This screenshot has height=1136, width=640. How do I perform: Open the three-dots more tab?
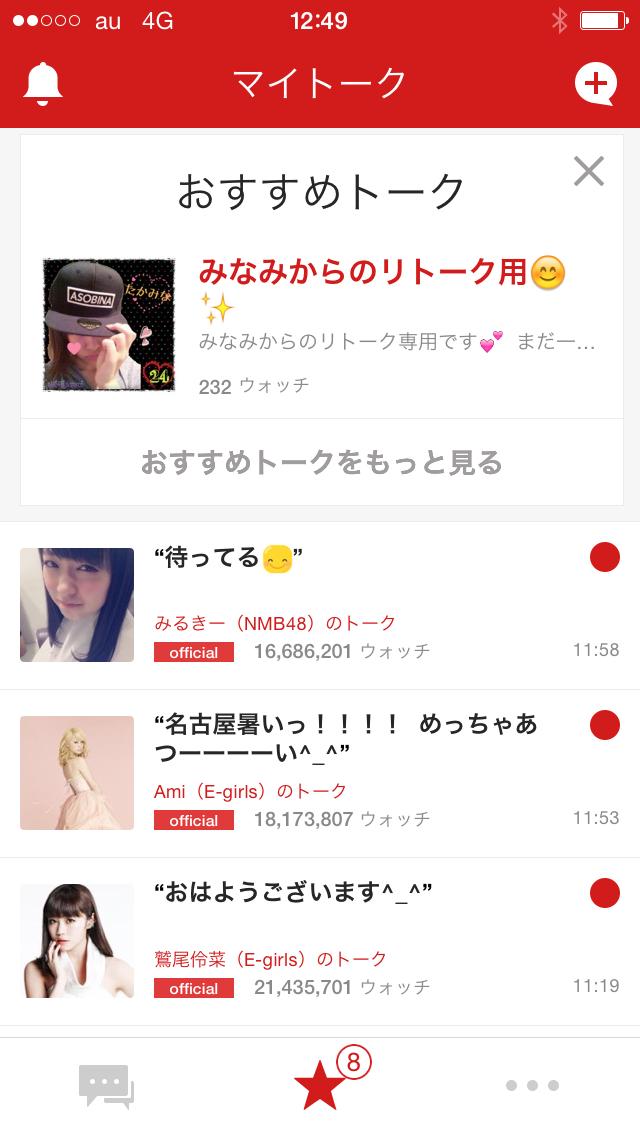pos(532,1086)
